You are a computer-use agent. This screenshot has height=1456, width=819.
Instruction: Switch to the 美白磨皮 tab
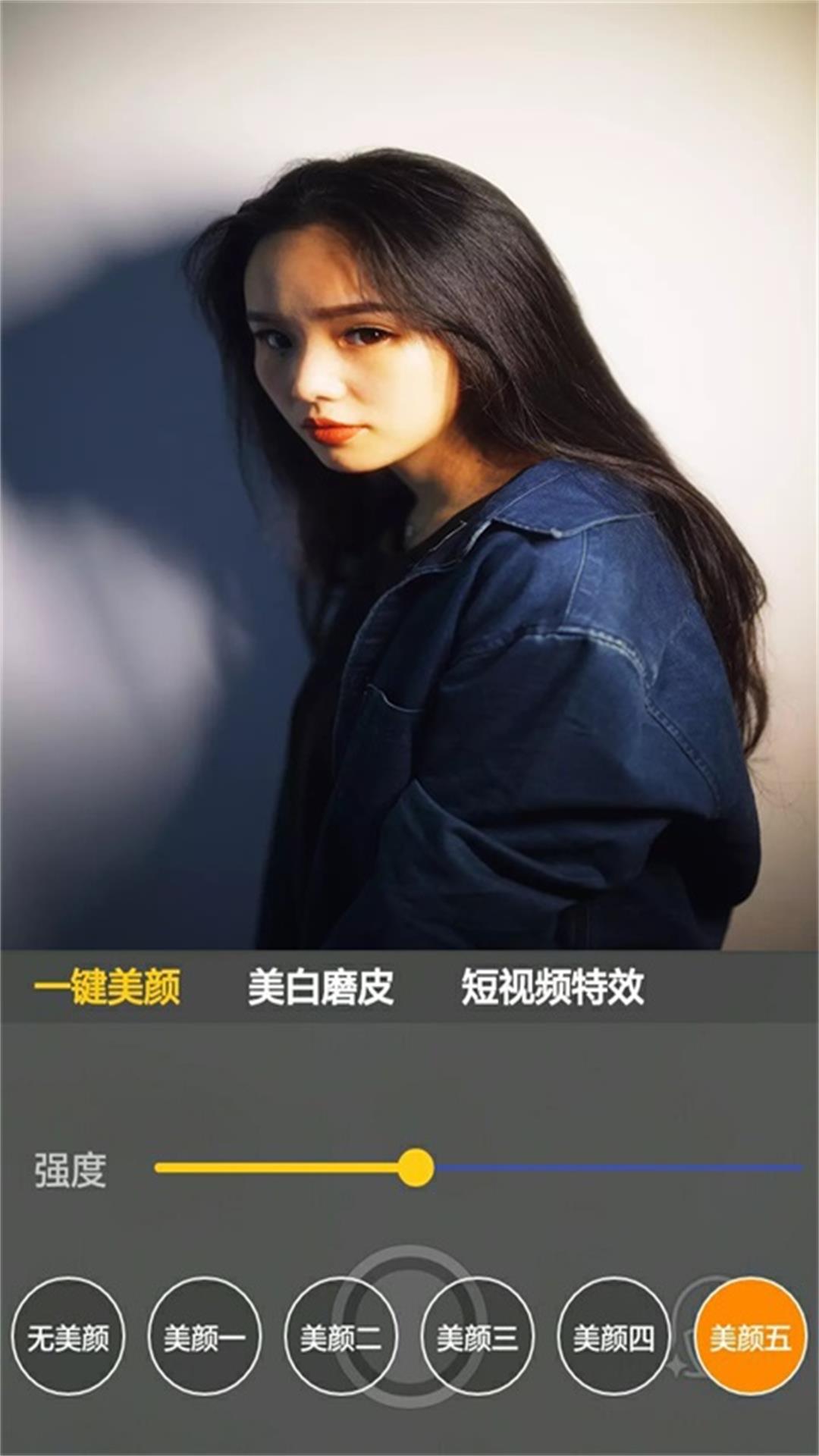[322, 987]
